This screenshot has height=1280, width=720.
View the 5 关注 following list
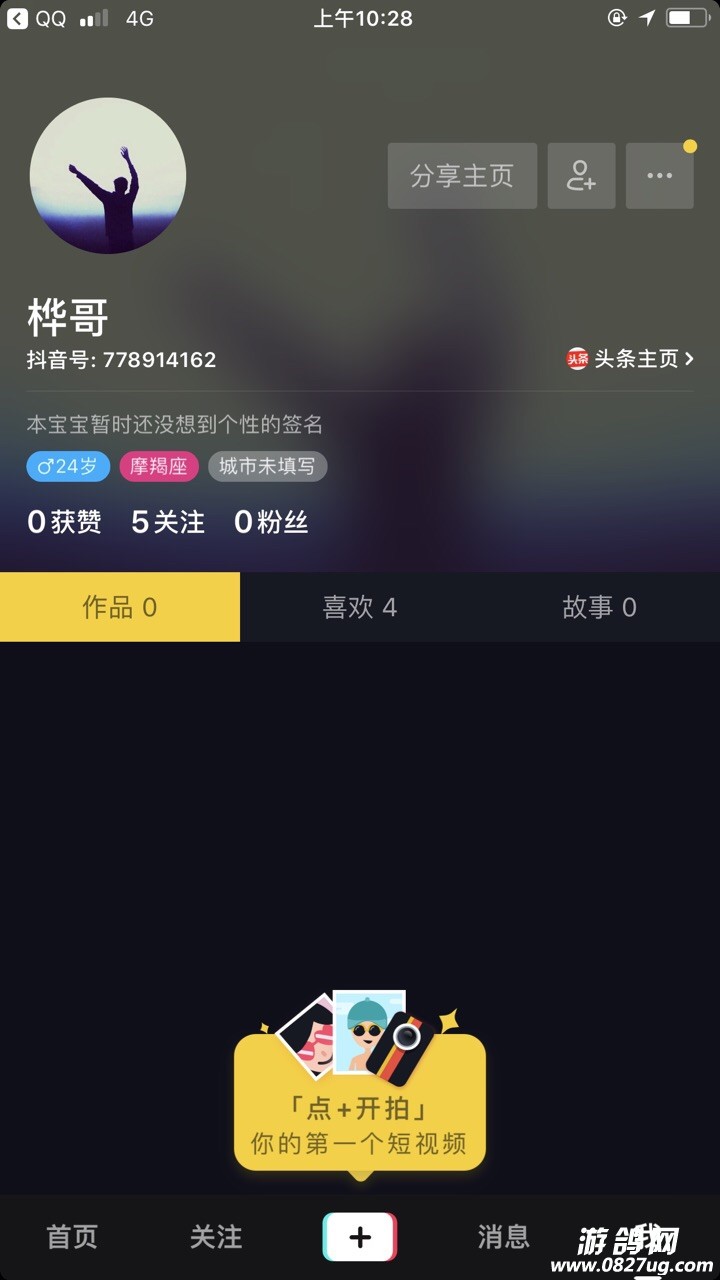pyautogui.click(x=168, y=522)
